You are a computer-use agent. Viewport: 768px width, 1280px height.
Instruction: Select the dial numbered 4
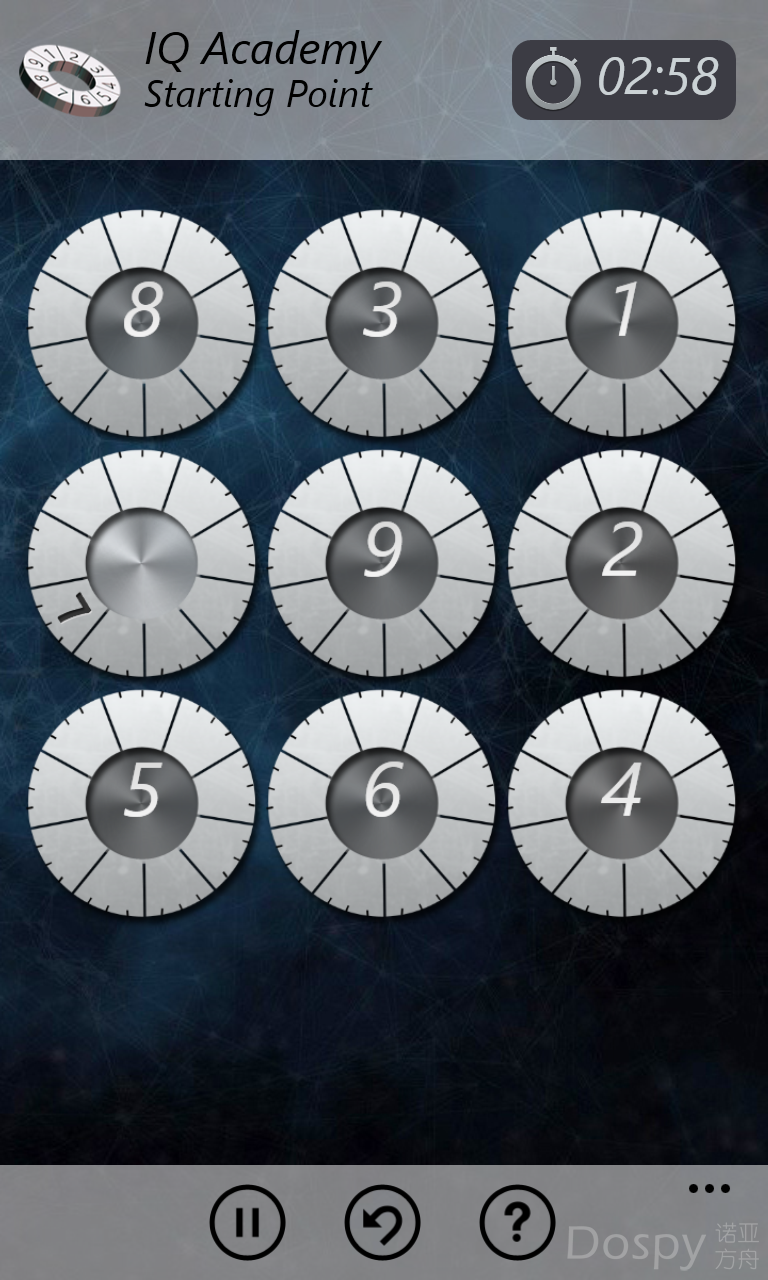coord(622,803)
